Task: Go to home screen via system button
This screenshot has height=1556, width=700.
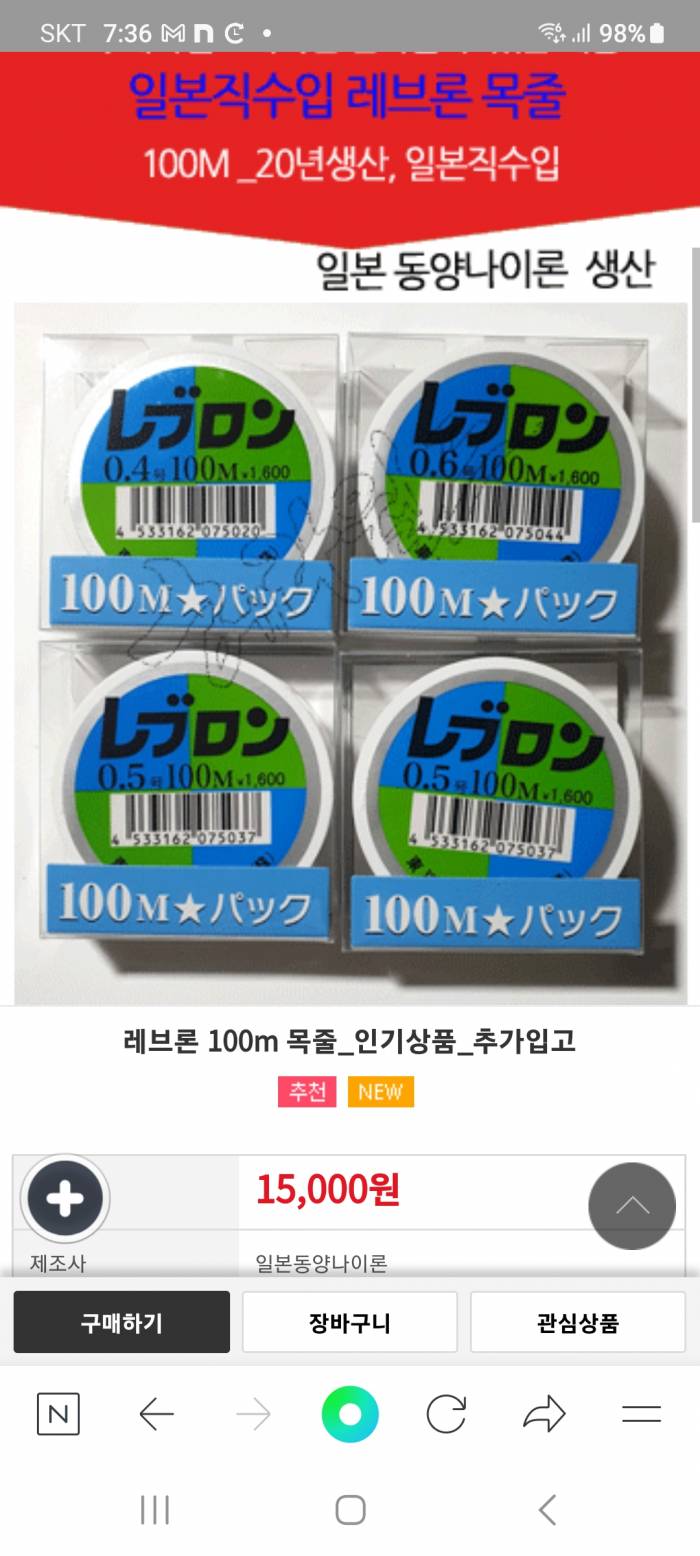Action: (x=350, y=1510)
